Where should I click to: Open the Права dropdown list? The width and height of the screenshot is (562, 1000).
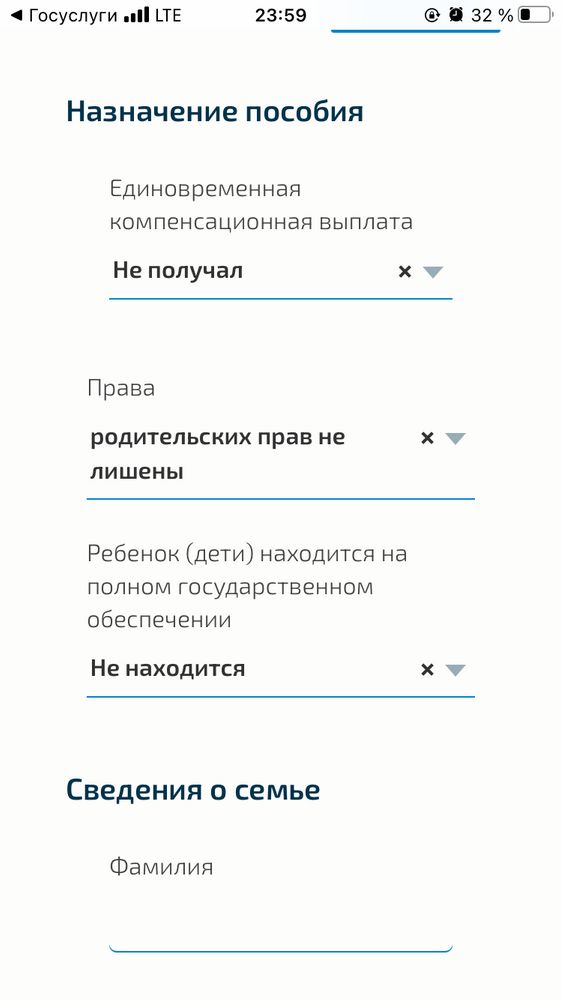point(455,439)
